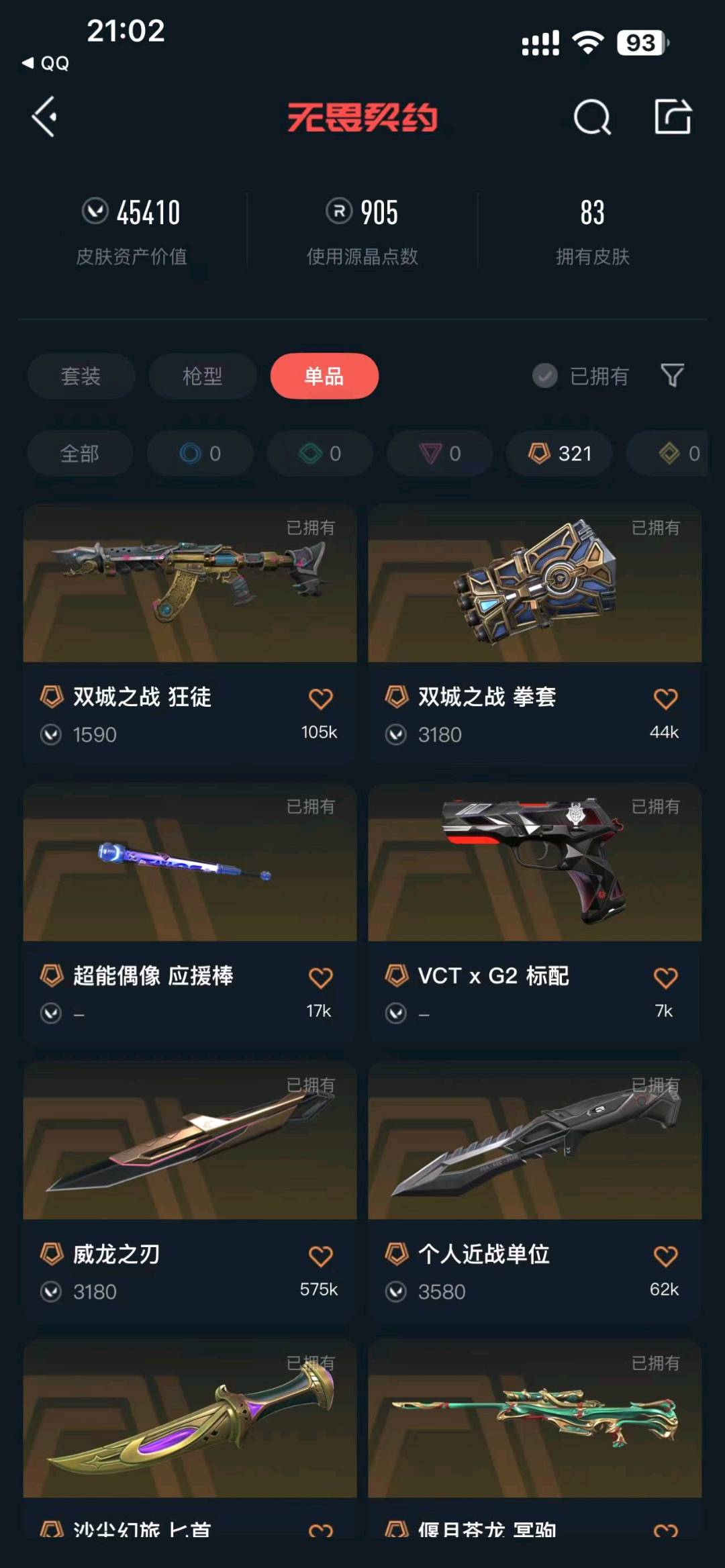Switch to the 套装 tab

click(81, 376)
